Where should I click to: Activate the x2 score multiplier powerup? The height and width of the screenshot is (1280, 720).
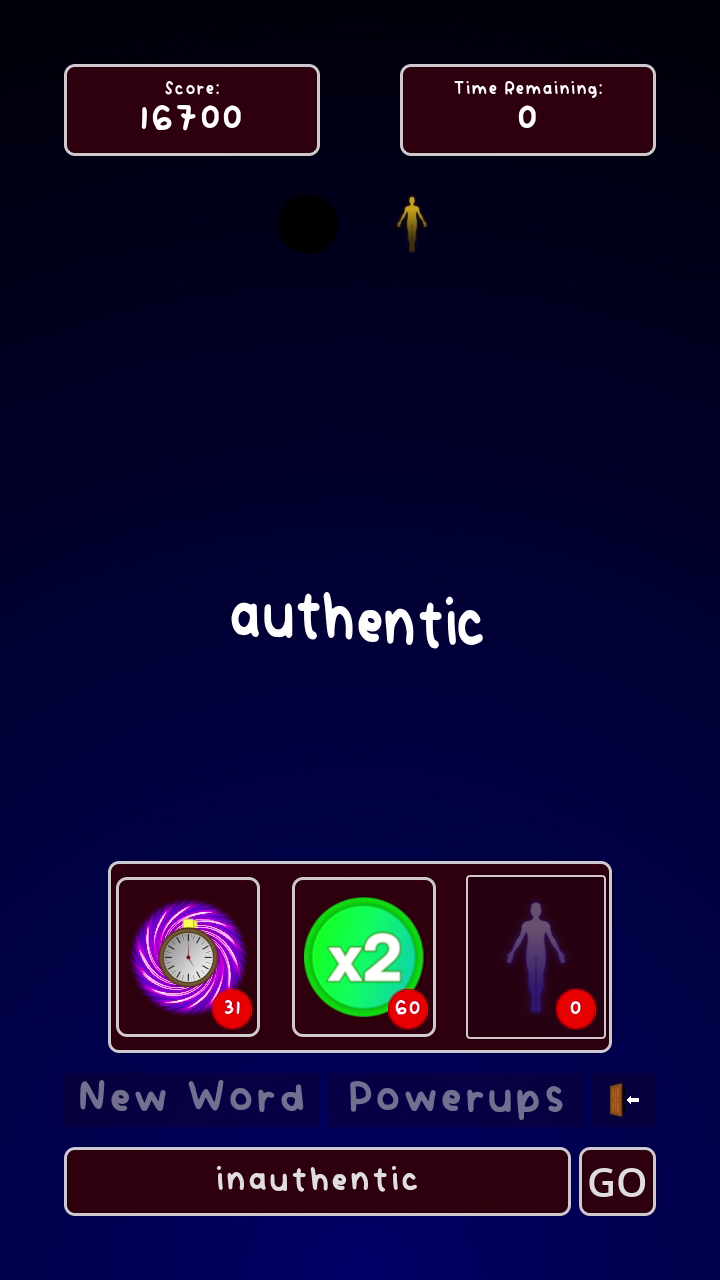click(364, 957)
